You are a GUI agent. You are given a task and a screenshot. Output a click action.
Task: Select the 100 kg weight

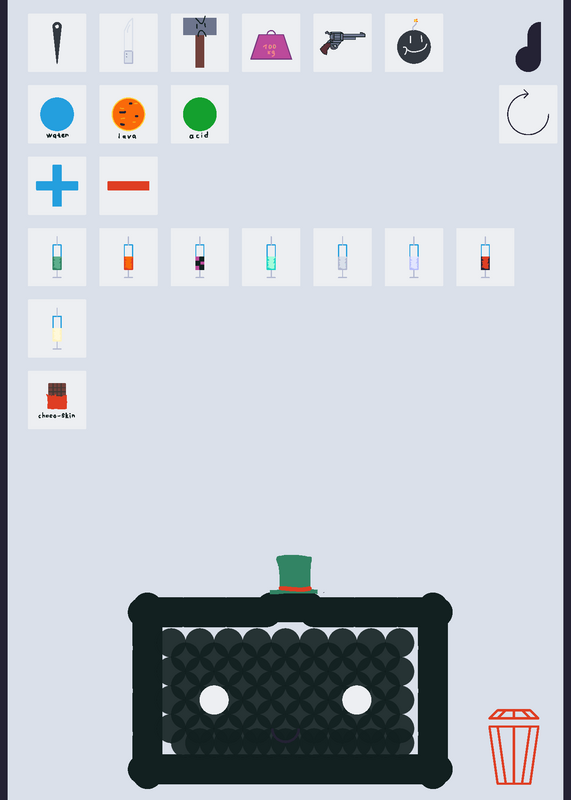271,43
